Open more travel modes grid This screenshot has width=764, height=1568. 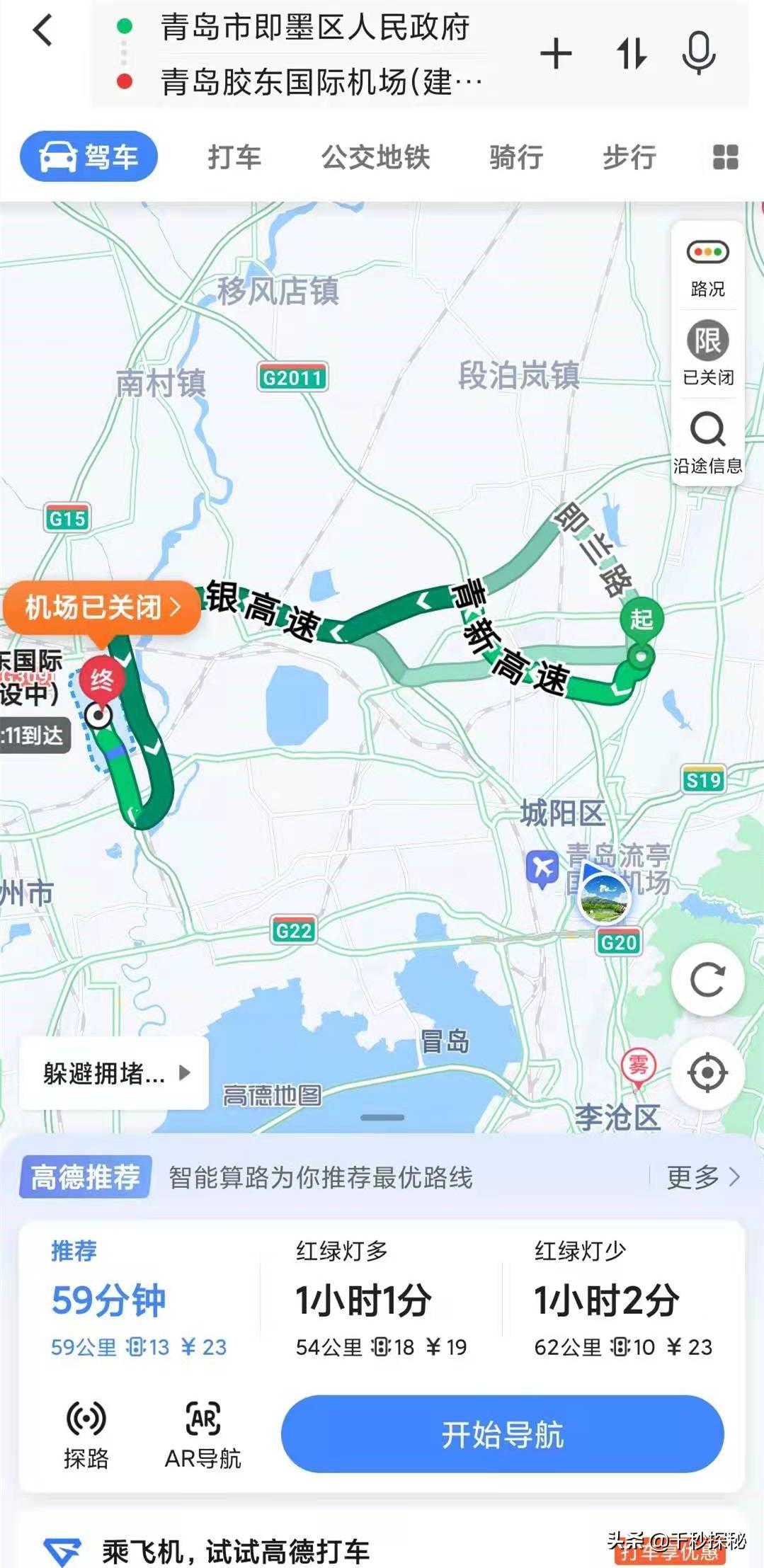[725, 157]
